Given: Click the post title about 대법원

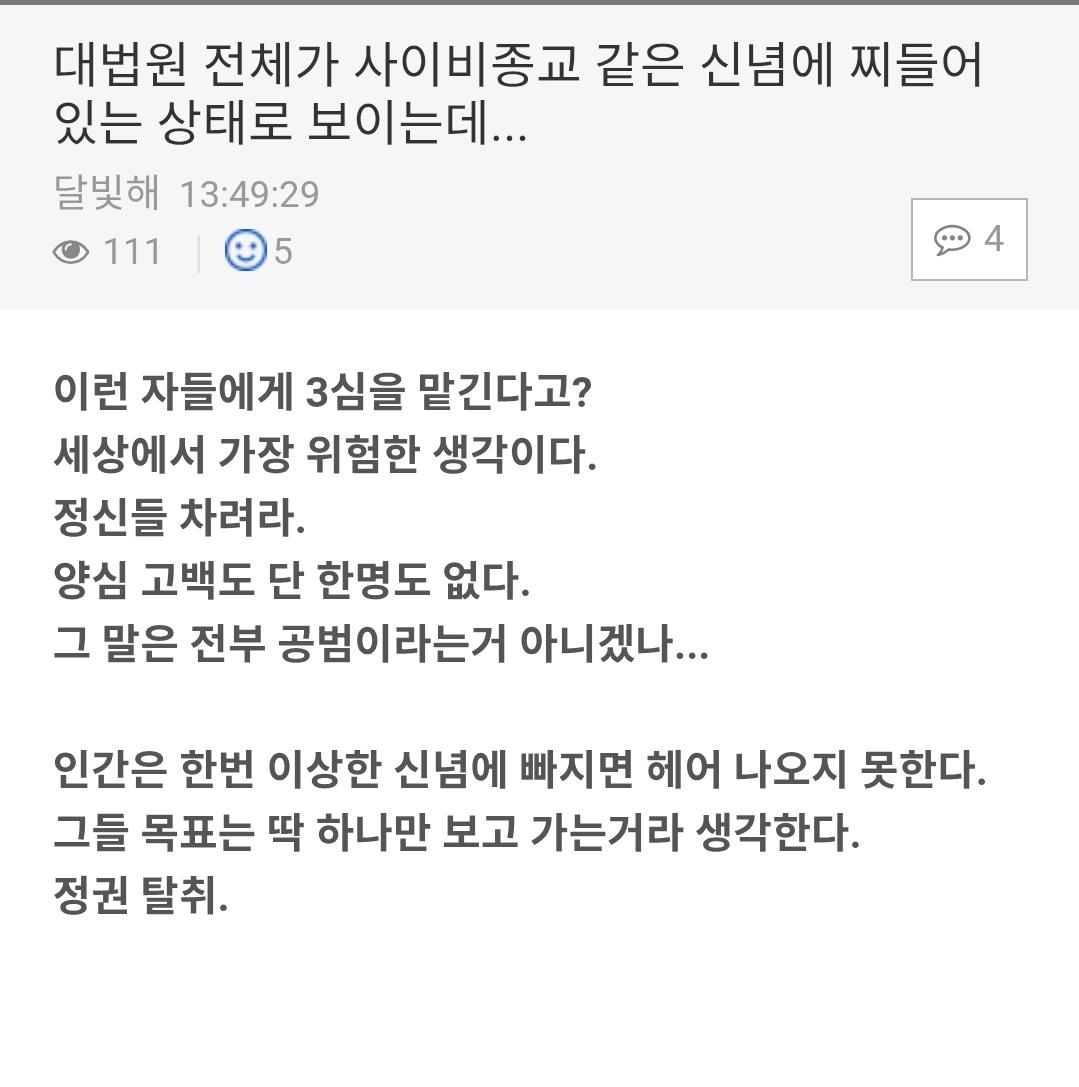Looking at the screenshot, I should 500,92.
